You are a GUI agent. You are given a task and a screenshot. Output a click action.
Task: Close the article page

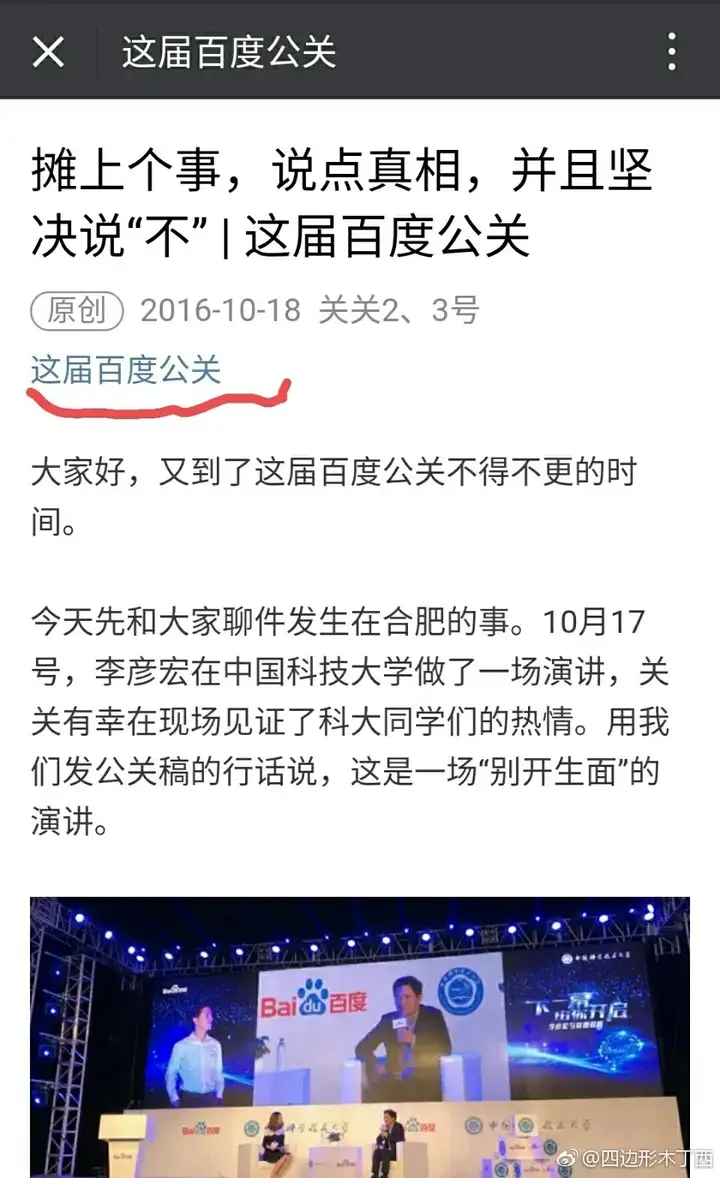click(x=48, y=51)
